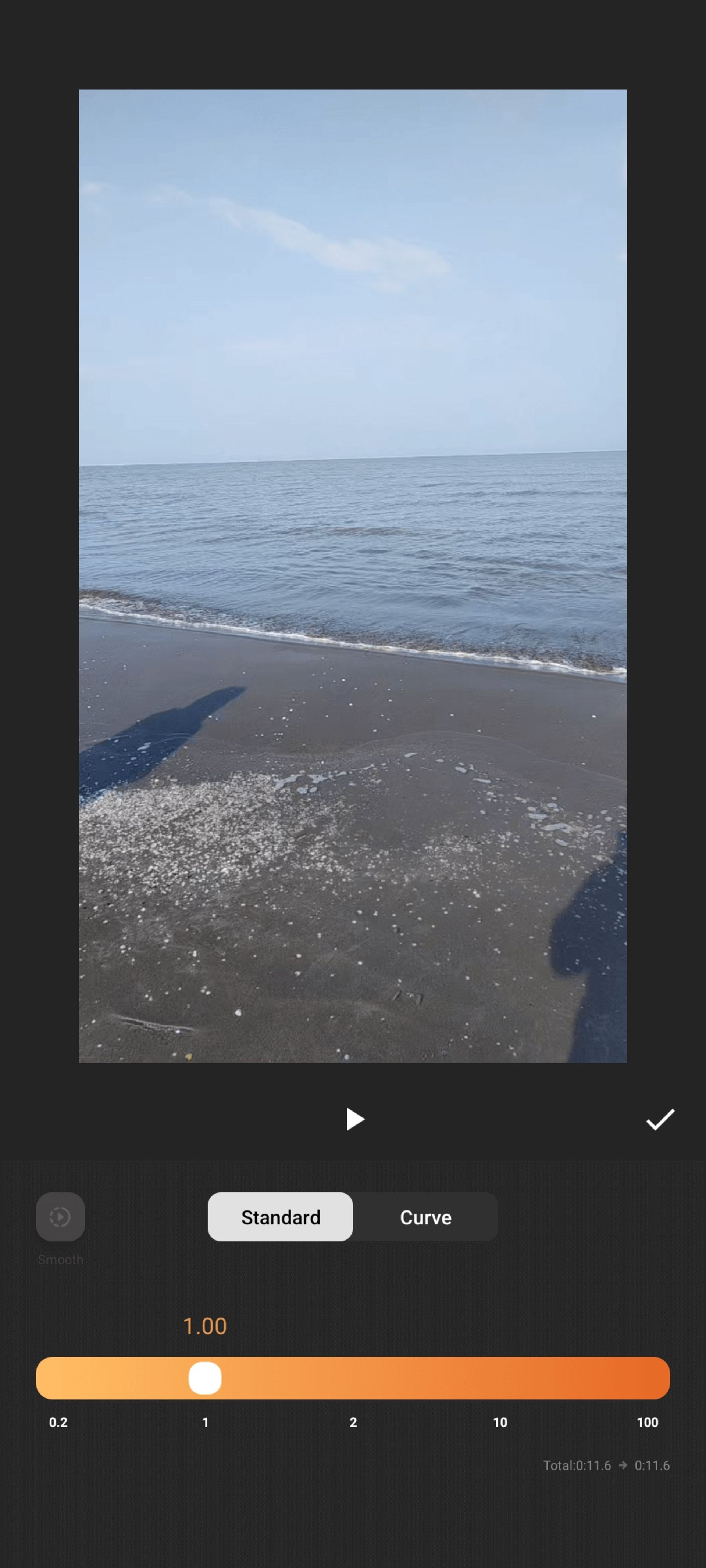Play the video preview
Screen dimensions: 706x1568
pyautogui.click(x=354, y=1119)
